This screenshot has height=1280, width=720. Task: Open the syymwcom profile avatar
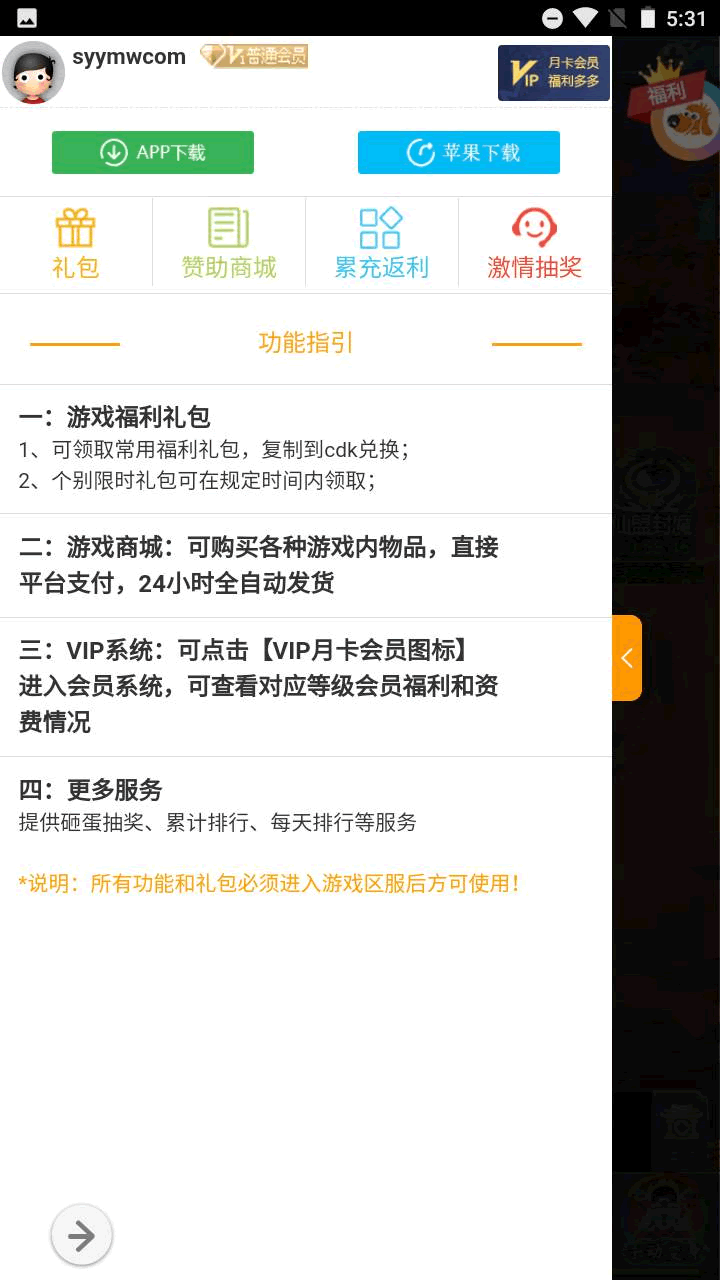(x=34, y=73)
